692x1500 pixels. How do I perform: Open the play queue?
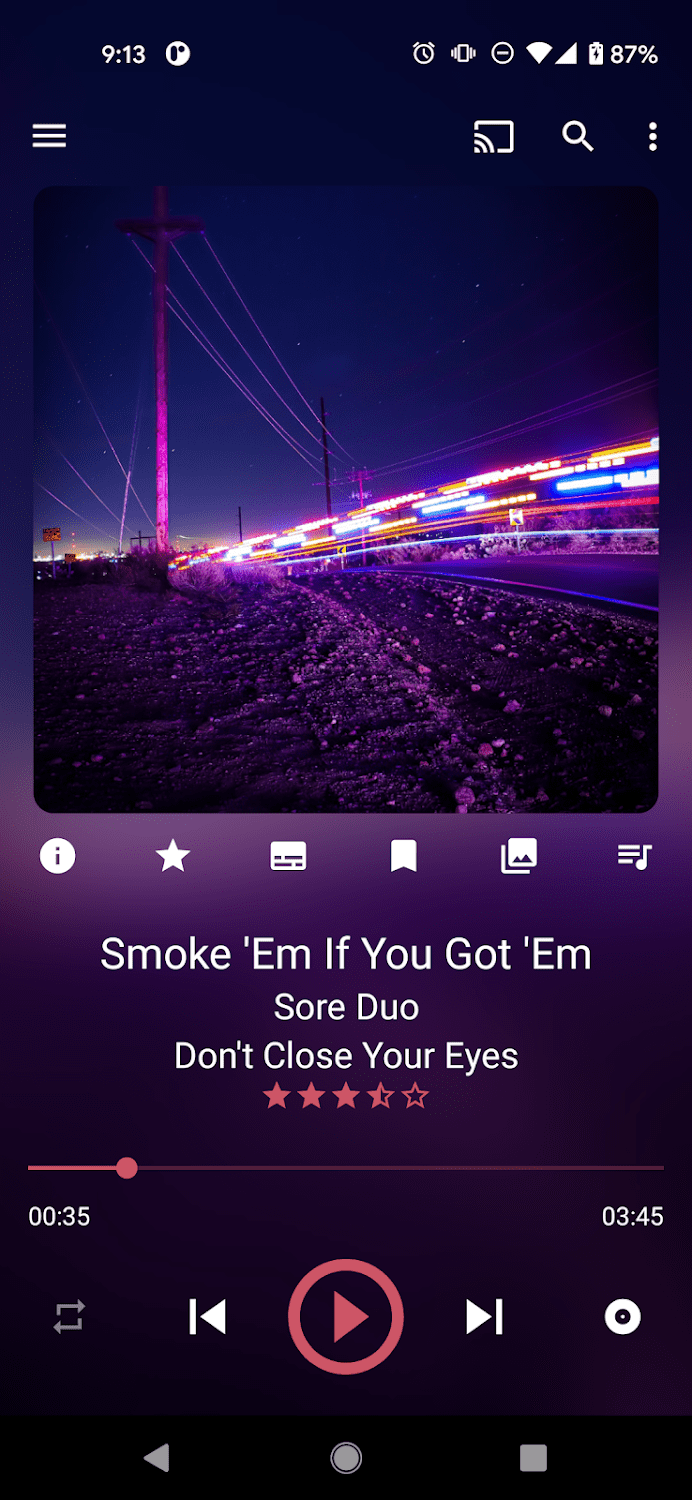634,856
